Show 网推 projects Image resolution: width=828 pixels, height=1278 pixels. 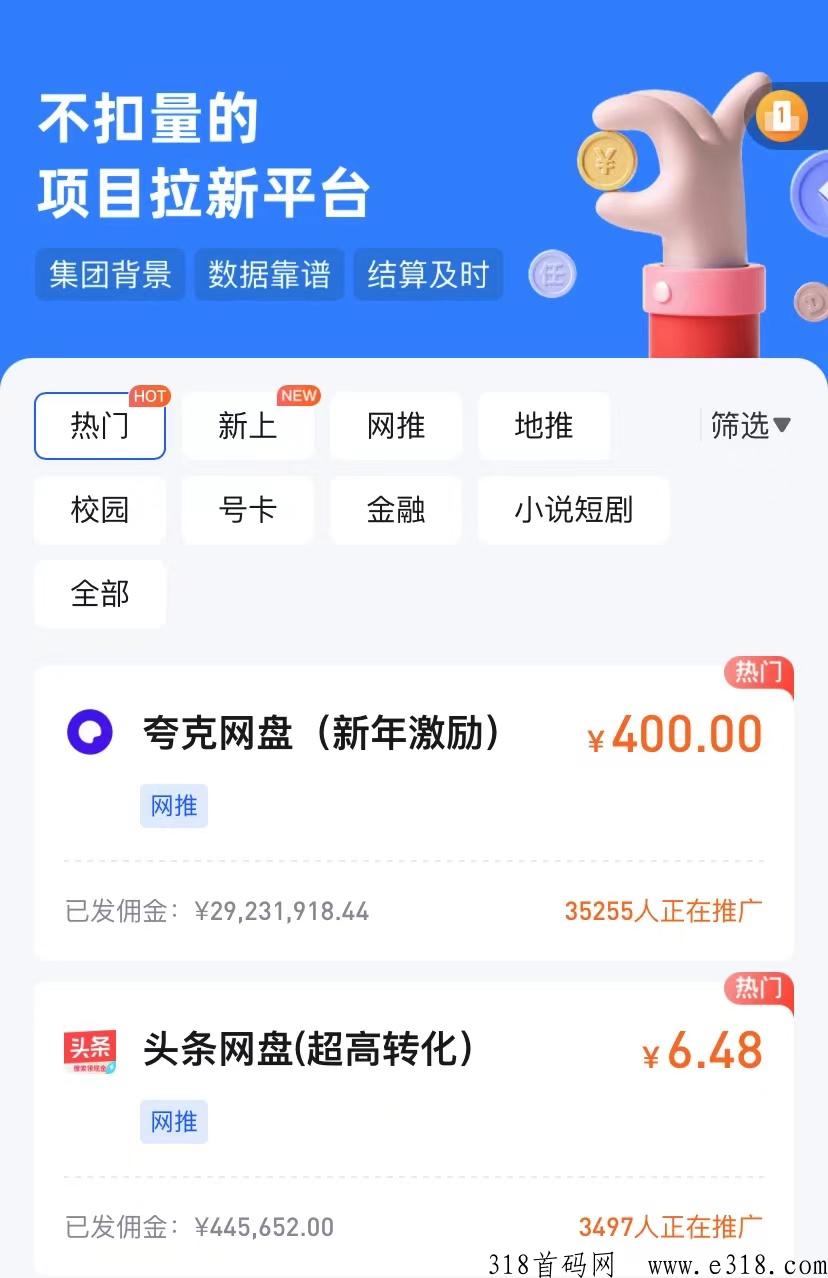(x=396, y=426)
